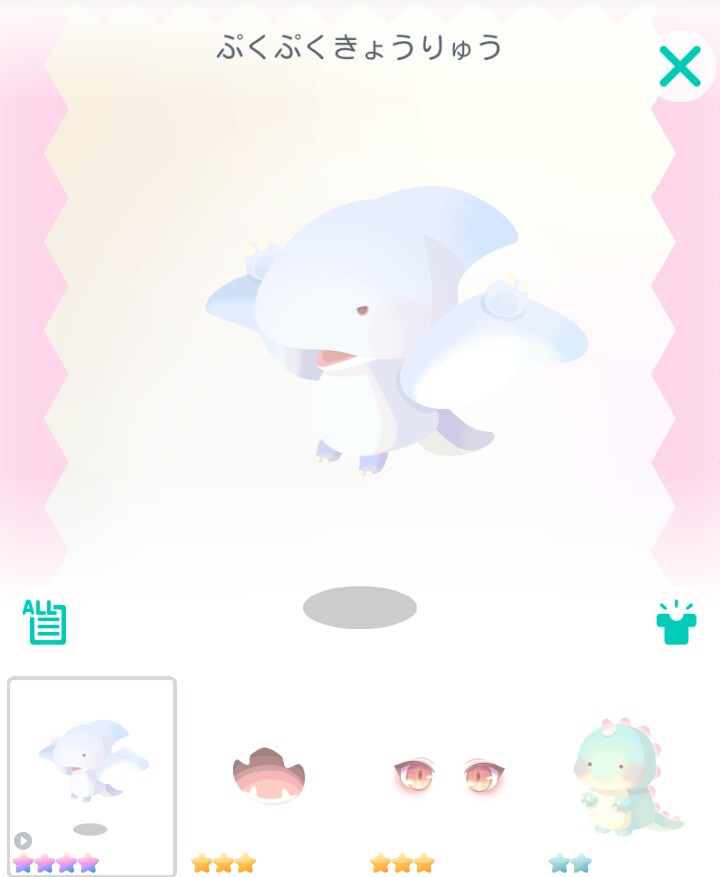
Task: Close the ぷくぷくきょうりゅう preview
Action: (x=680, y=67)
